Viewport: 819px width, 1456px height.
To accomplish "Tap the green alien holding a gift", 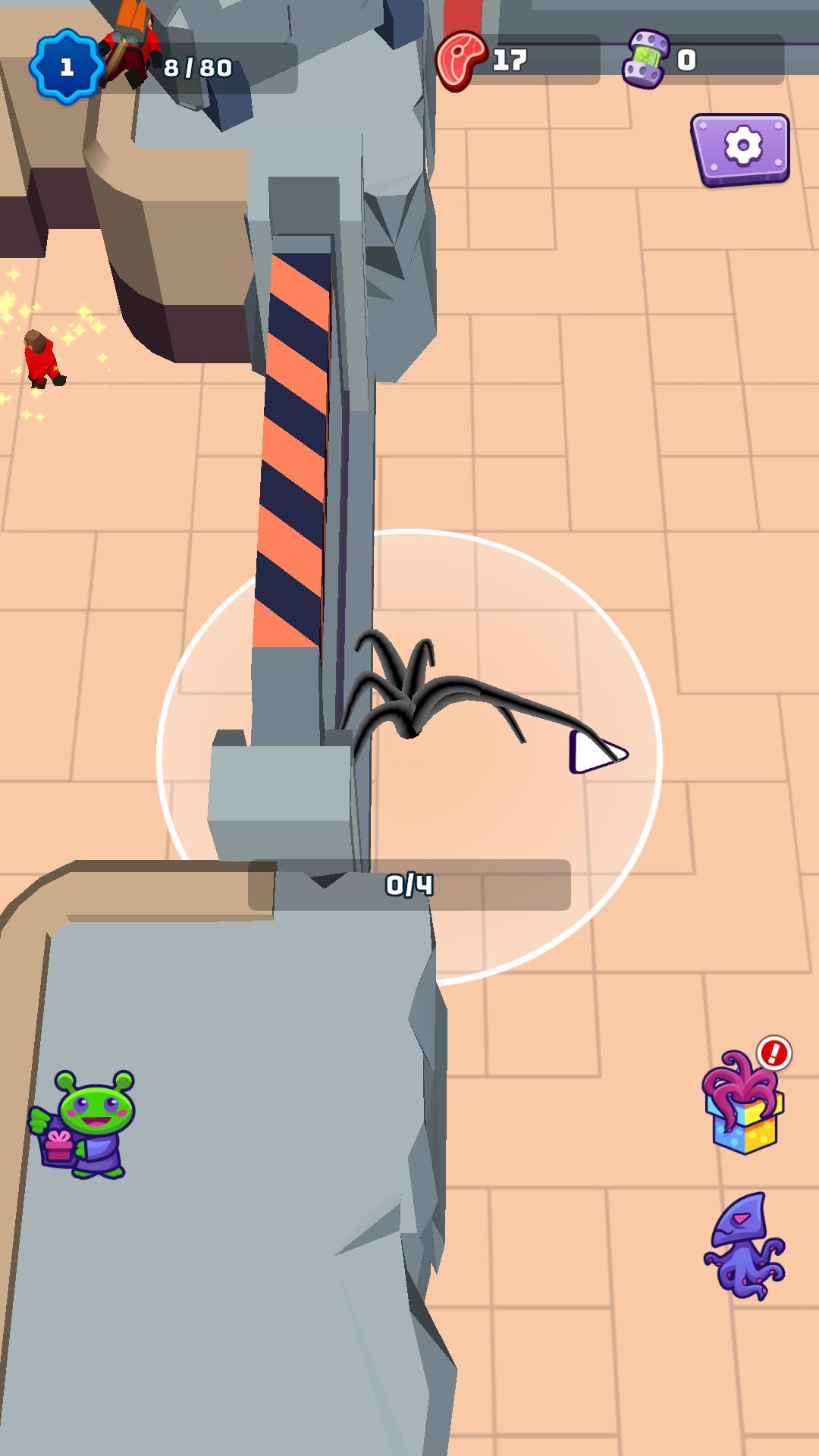I will [x=83, y=1125].
